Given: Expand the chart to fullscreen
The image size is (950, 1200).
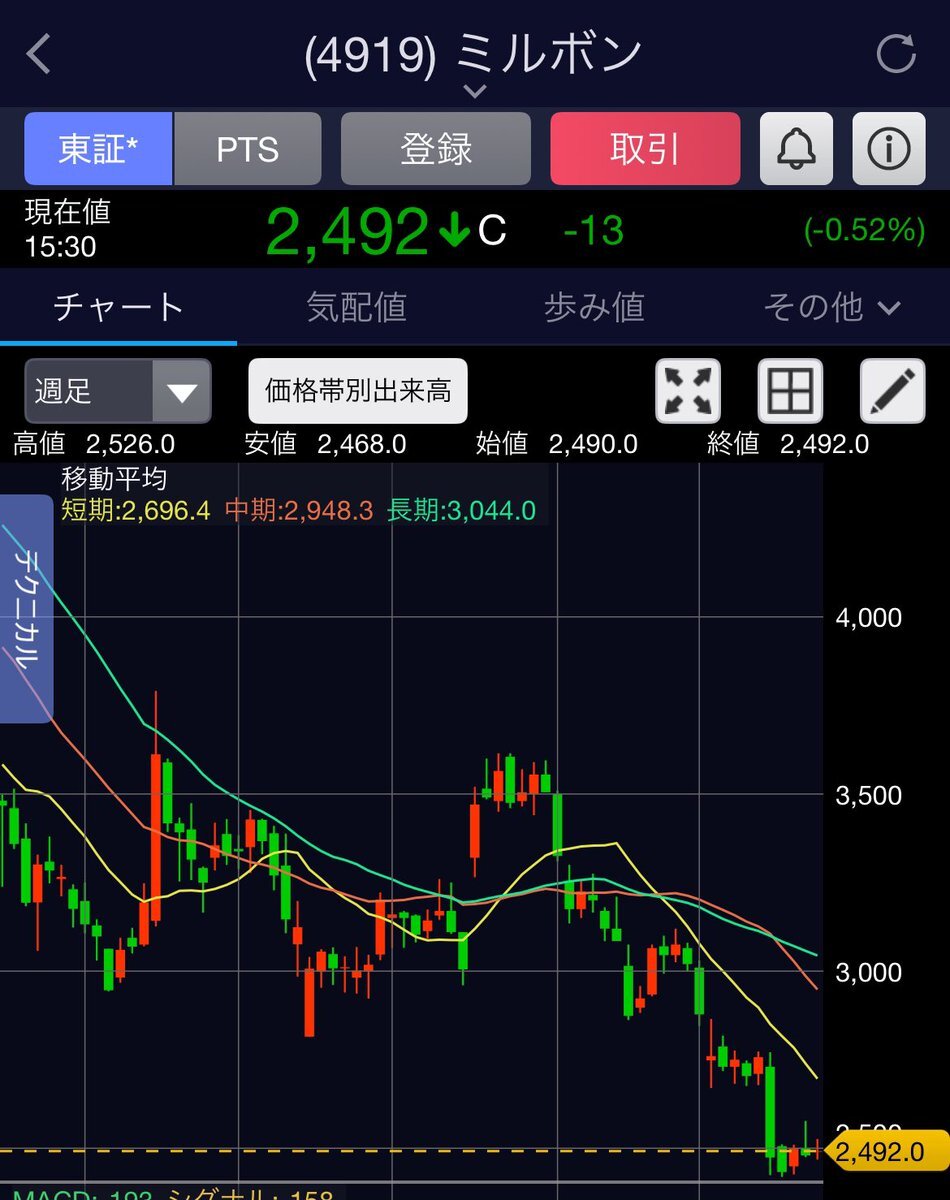Looking at the screenshot, I should tap(688, 391).
